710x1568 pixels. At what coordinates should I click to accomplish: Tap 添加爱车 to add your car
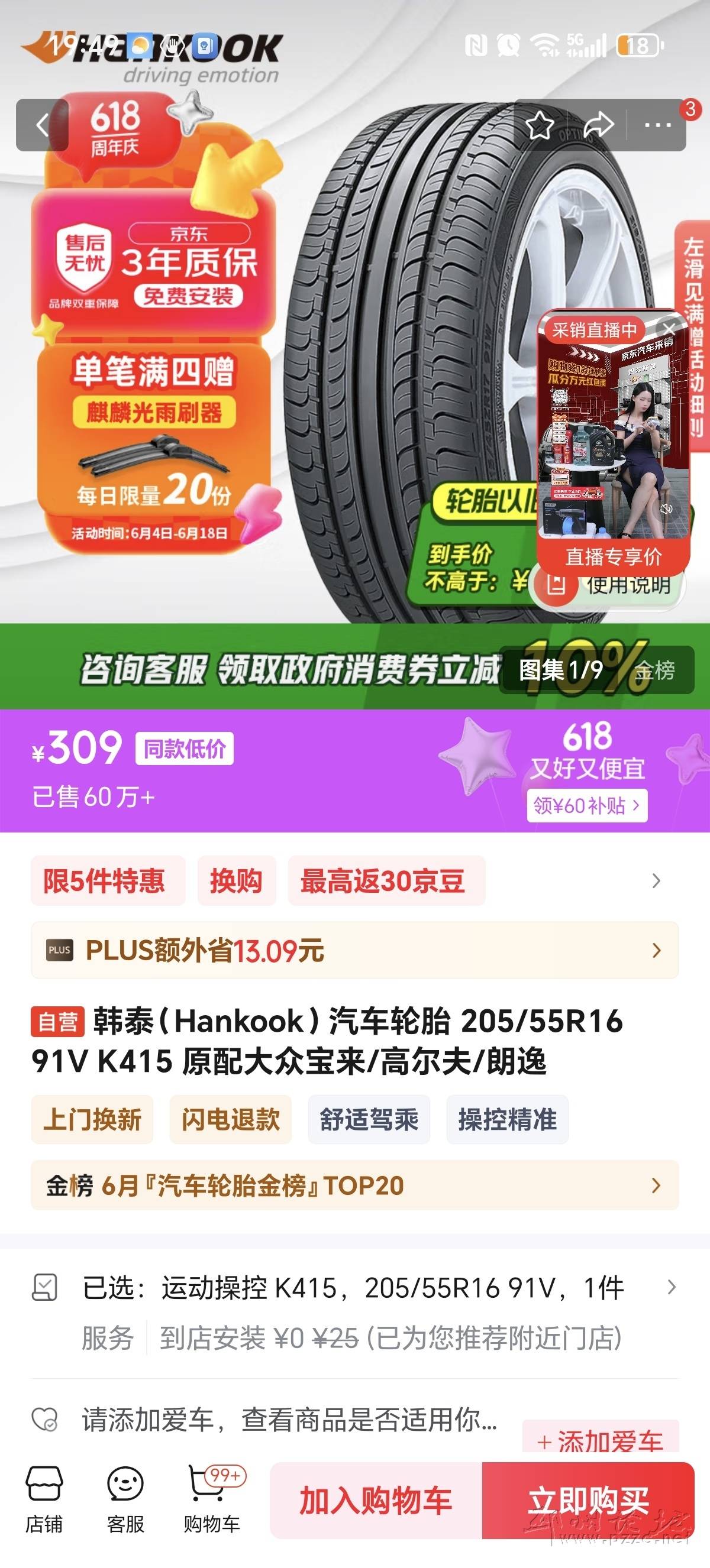(601, 1440)
